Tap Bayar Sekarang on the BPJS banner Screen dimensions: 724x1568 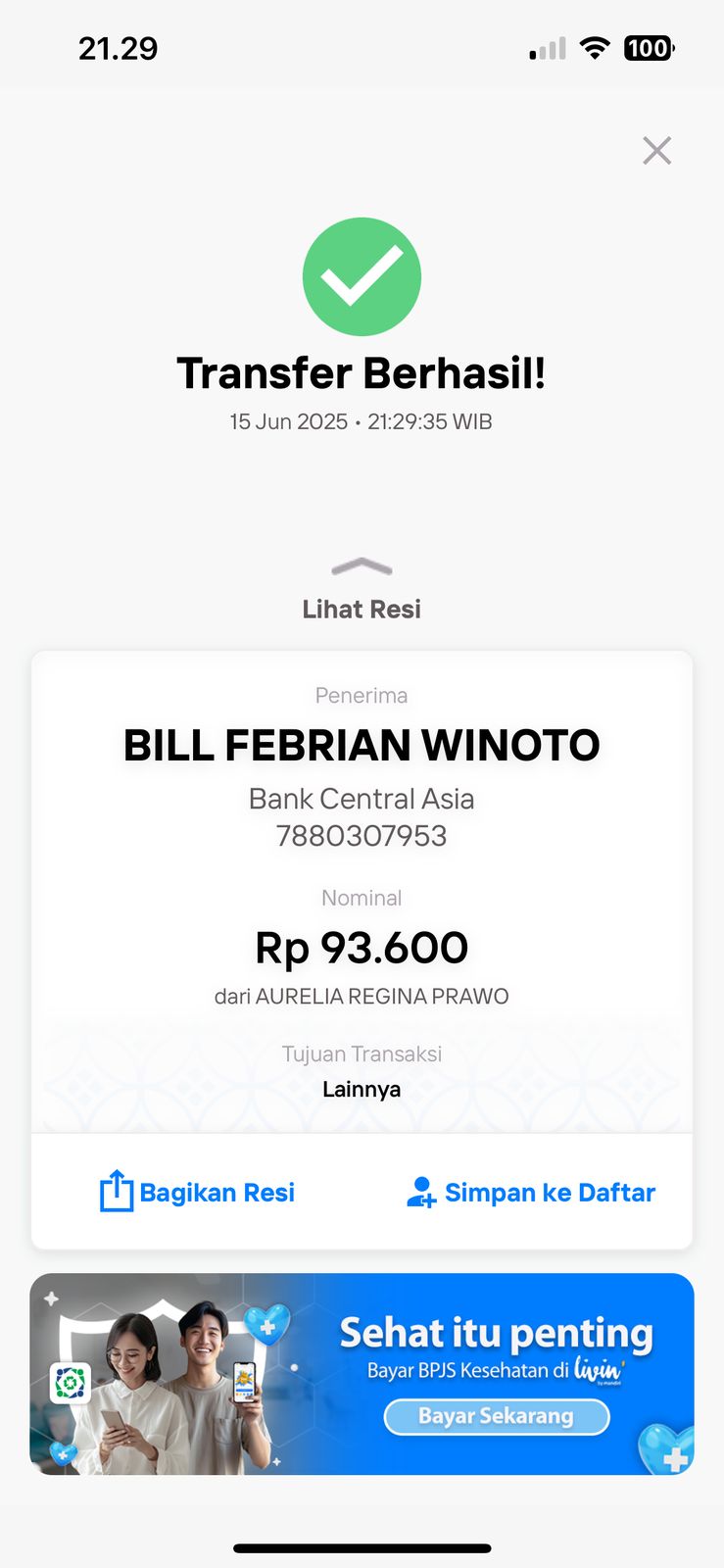tap(496, 1416)
